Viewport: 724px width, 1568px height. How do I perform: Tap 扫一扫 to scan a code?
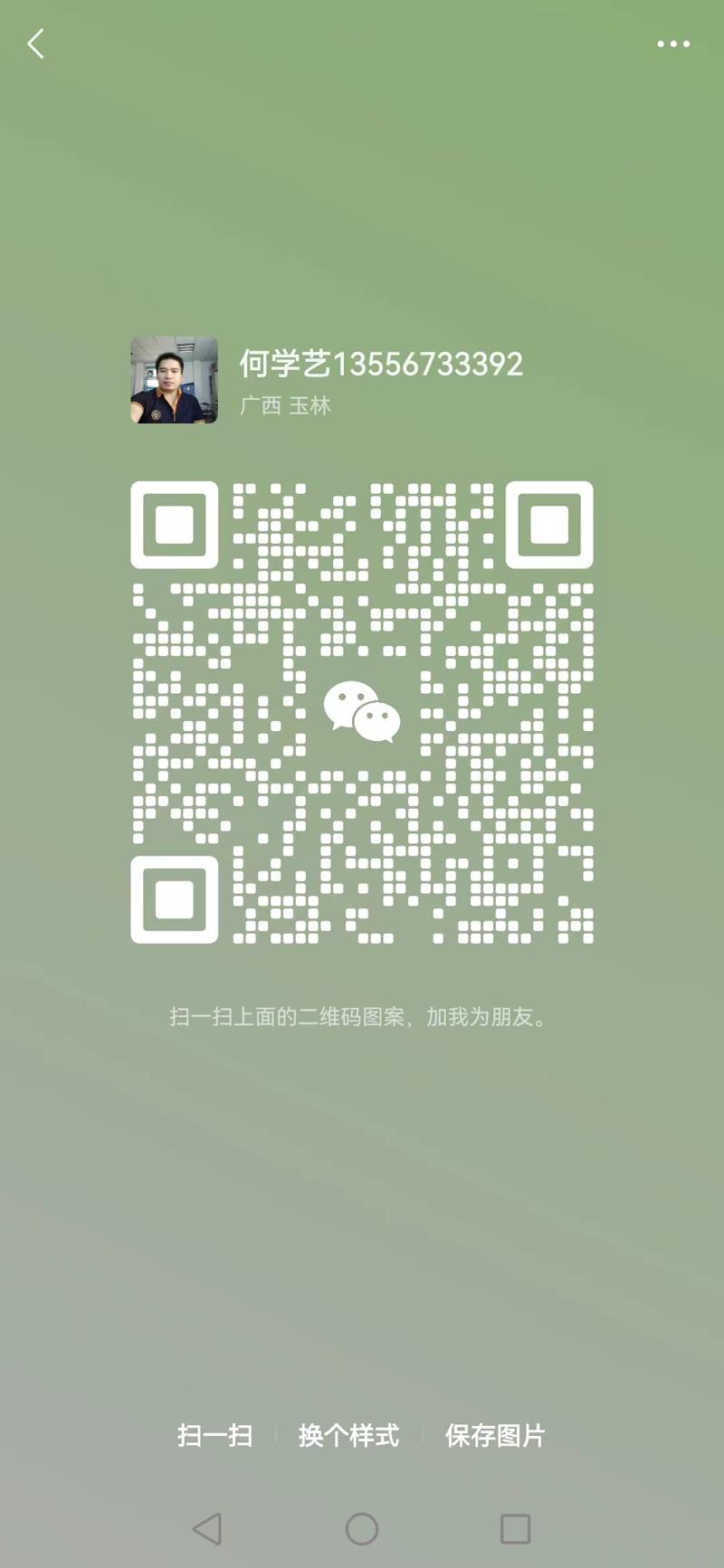click(214, 1435)
